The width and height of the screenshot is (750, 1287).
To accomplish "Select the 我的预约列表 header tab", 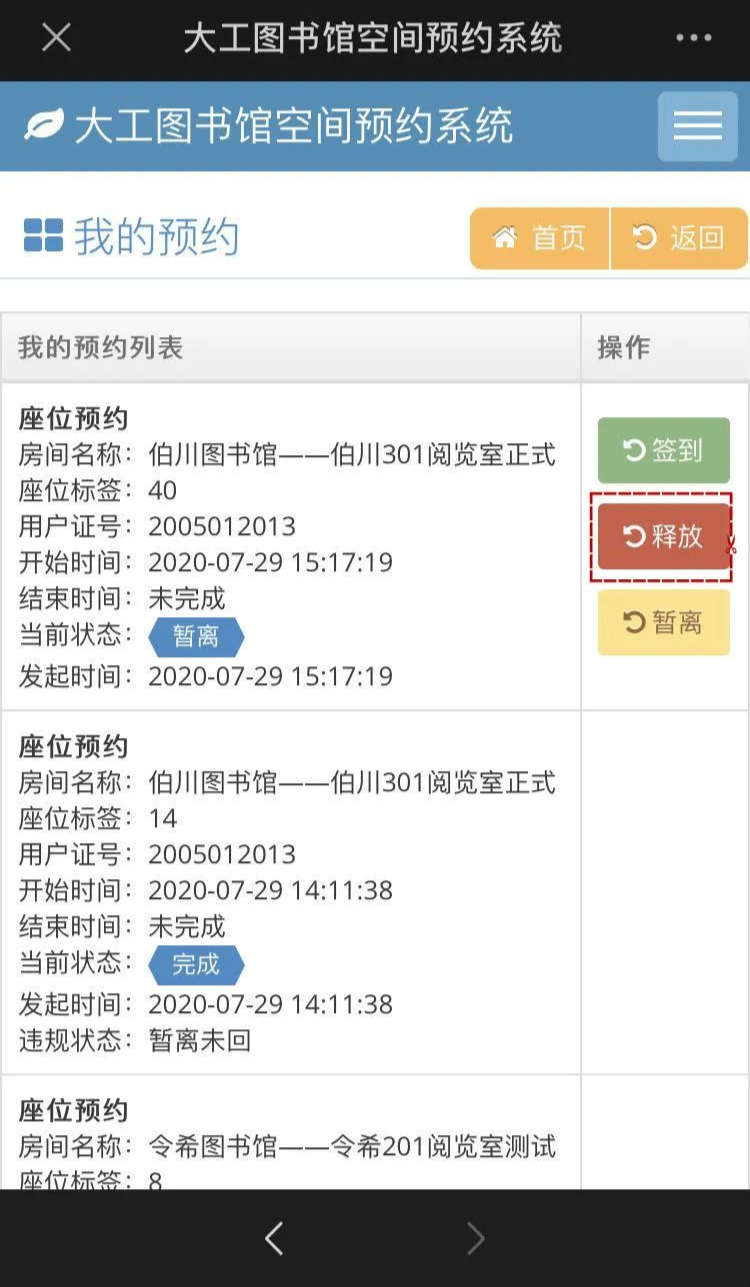I will [100, 347].
